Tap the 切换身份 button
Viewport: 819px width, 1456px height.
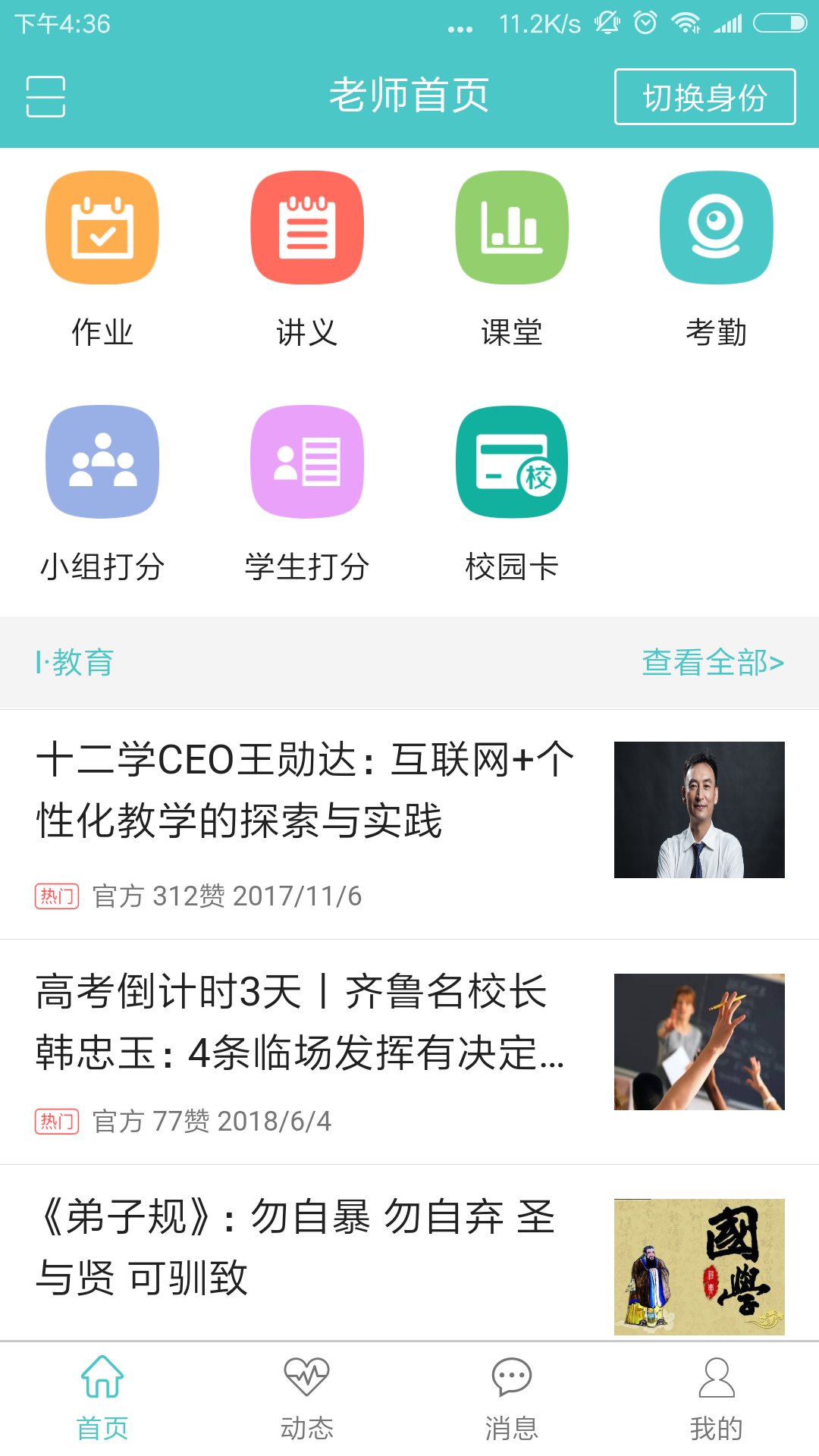[704, 96]
